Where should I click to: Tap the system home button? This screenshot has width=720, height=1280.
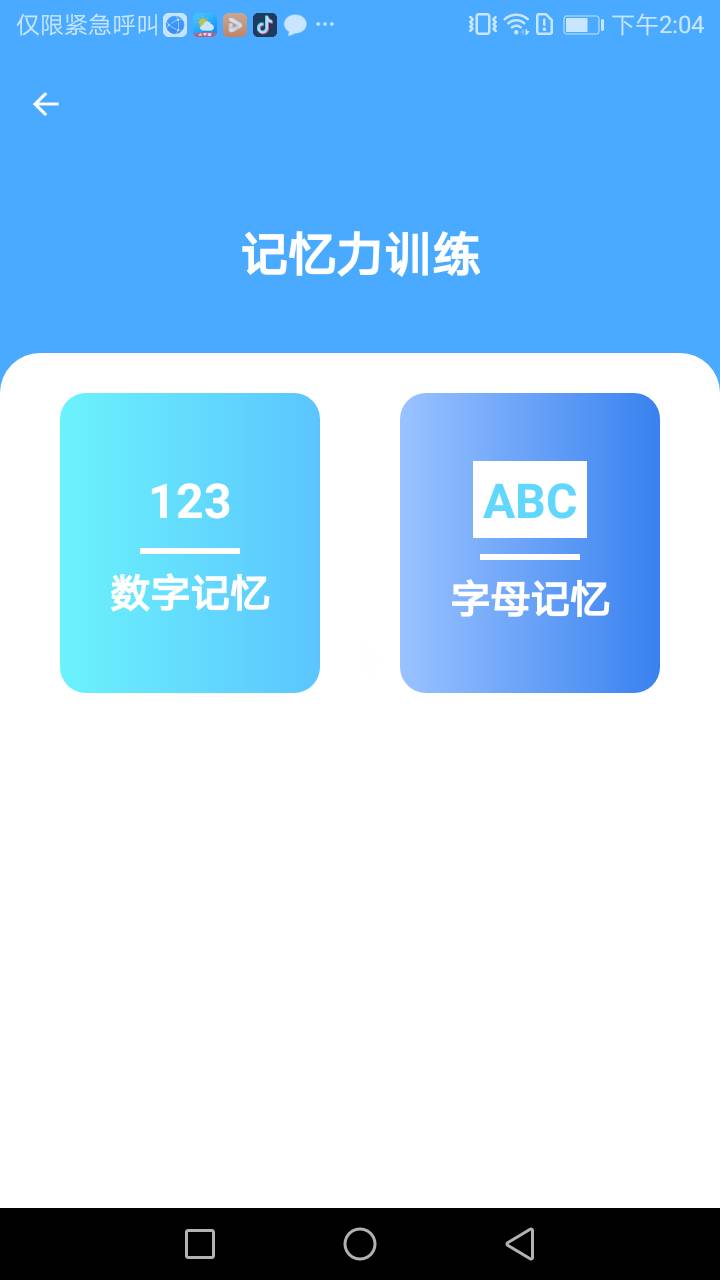click(360, 1244)
